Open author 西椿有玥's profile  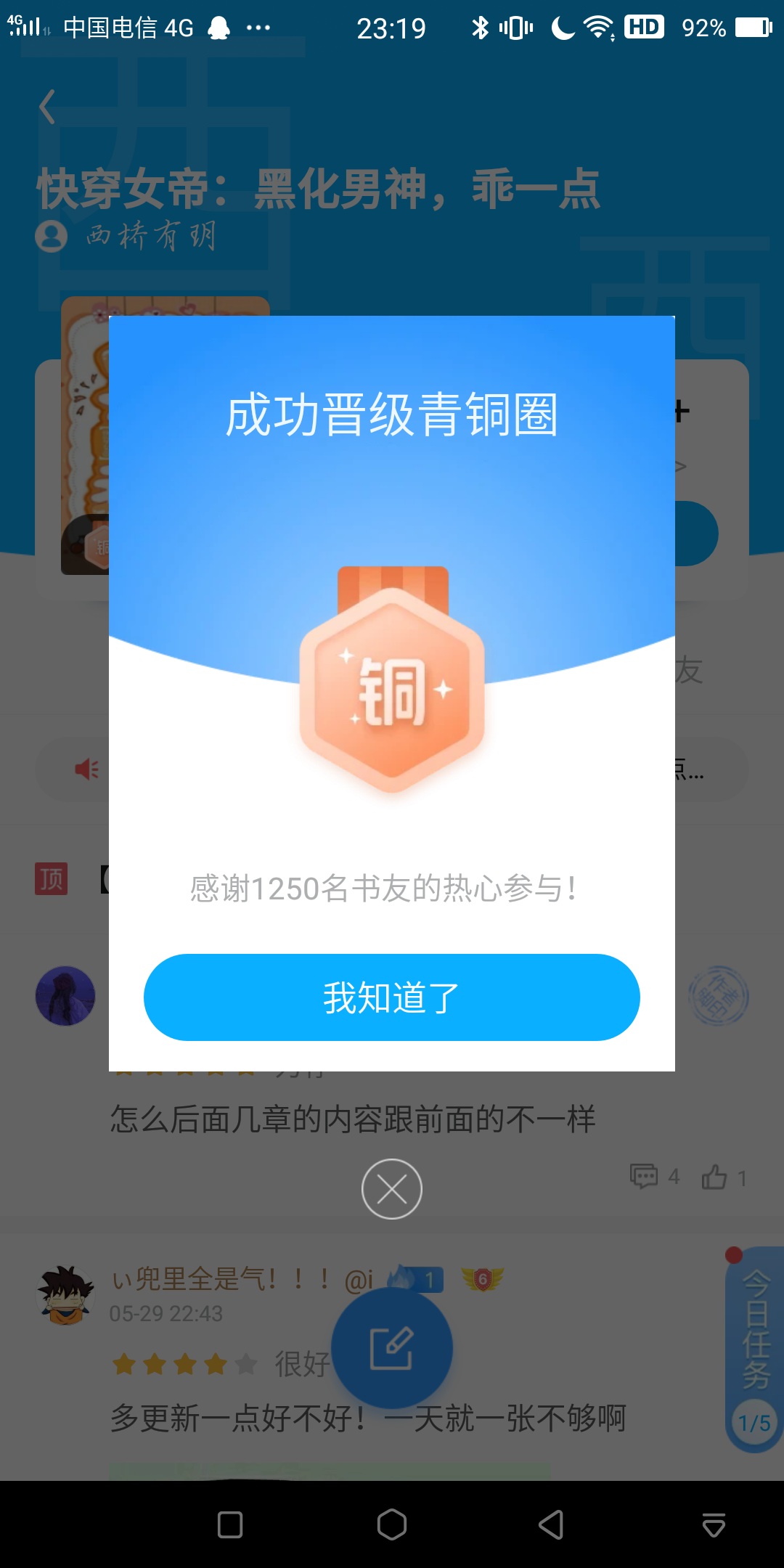[126, 236]
